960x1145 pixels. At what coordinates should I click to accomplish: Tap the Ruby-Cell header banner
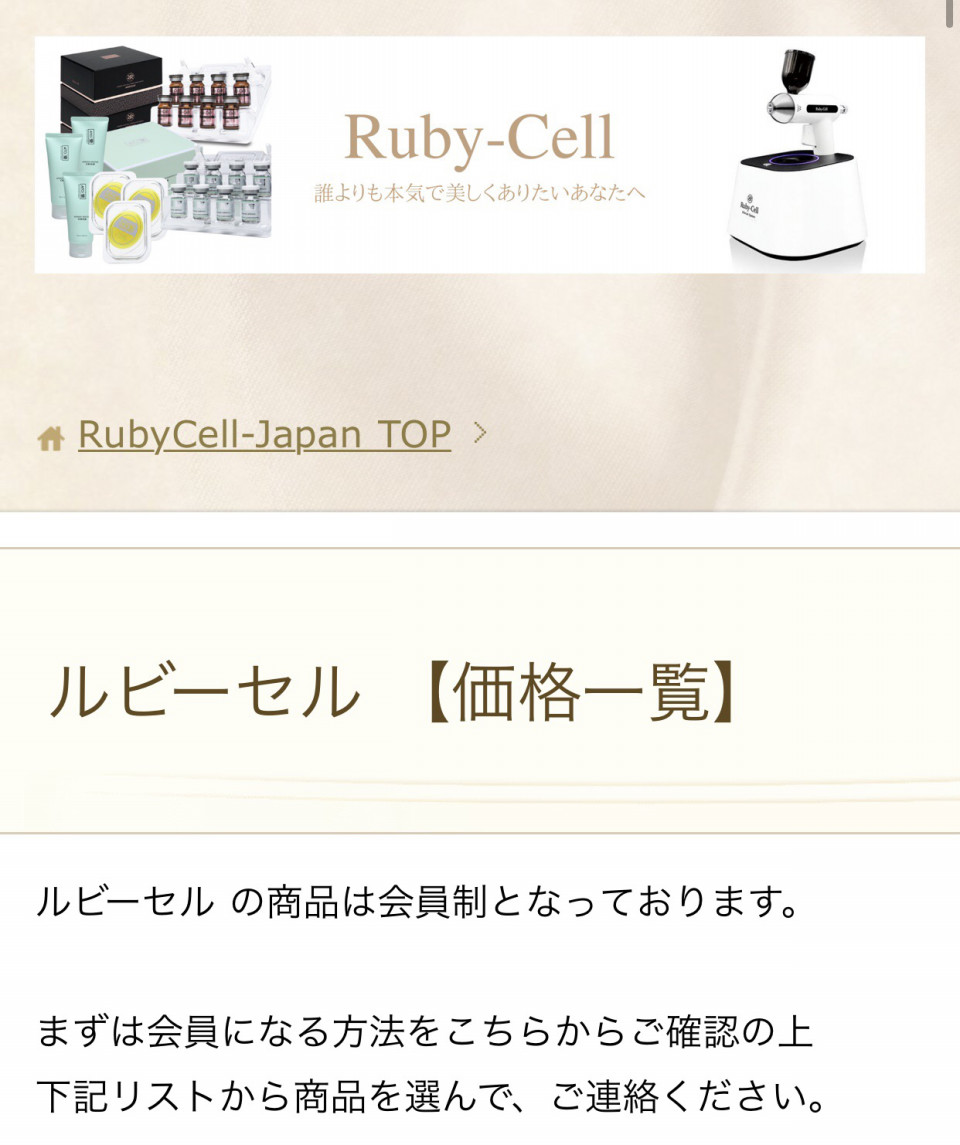(x=480, y=155)
